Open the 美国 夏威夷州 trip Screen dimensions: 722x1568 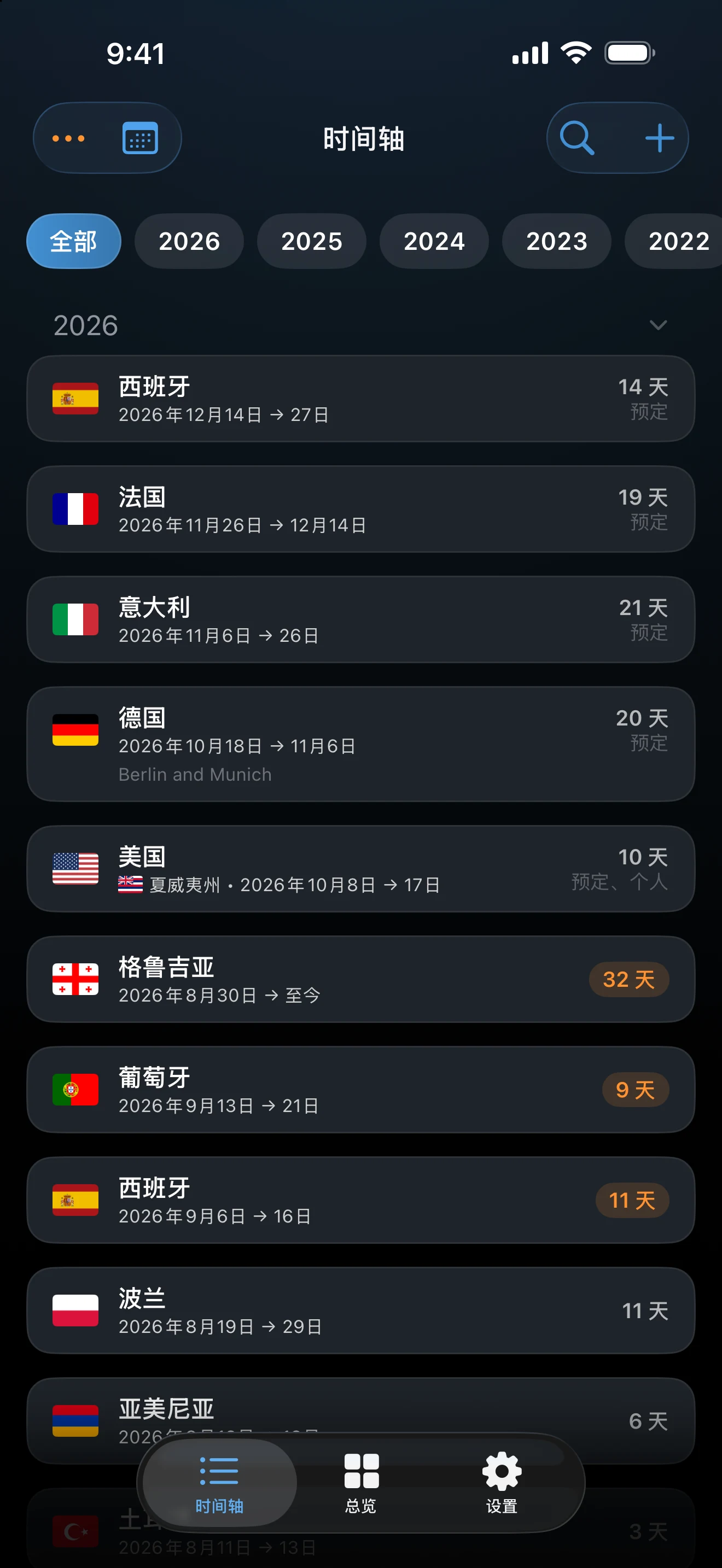pyautogui.click(x=361, y=869)
